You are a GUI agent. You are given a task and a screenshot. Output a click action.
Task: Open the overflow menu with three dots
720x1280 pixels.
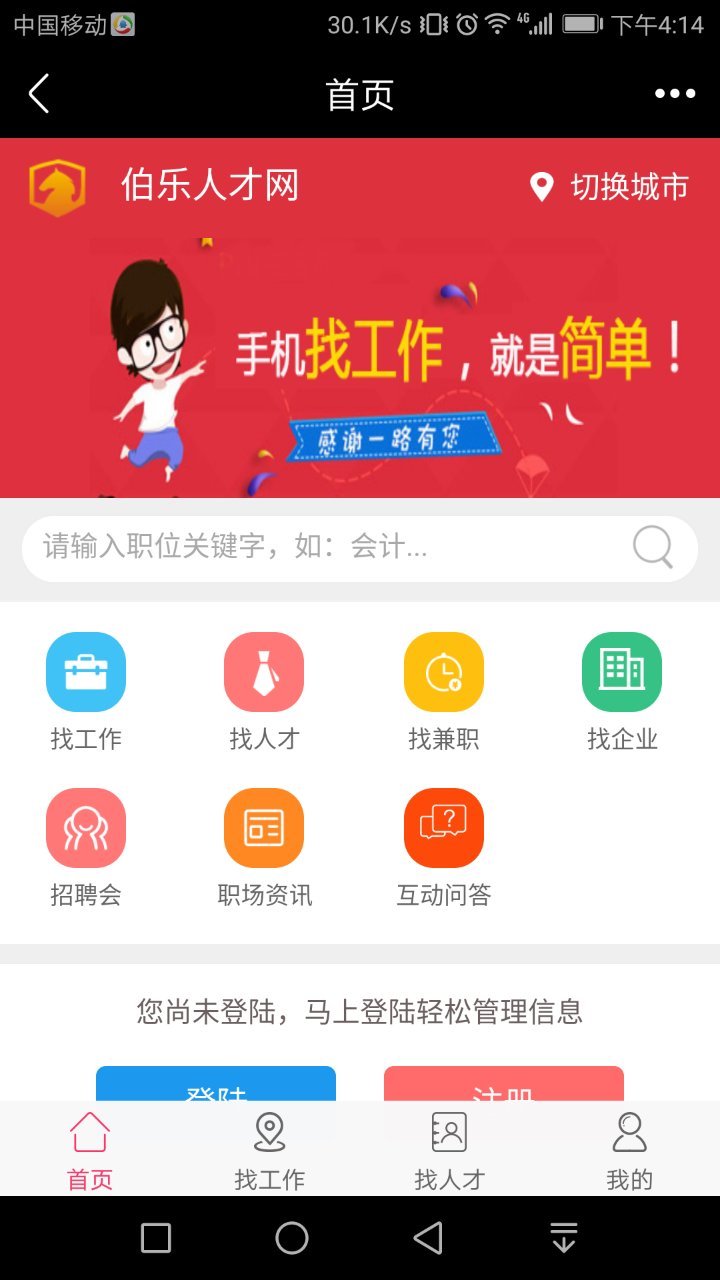click(675, 92)
